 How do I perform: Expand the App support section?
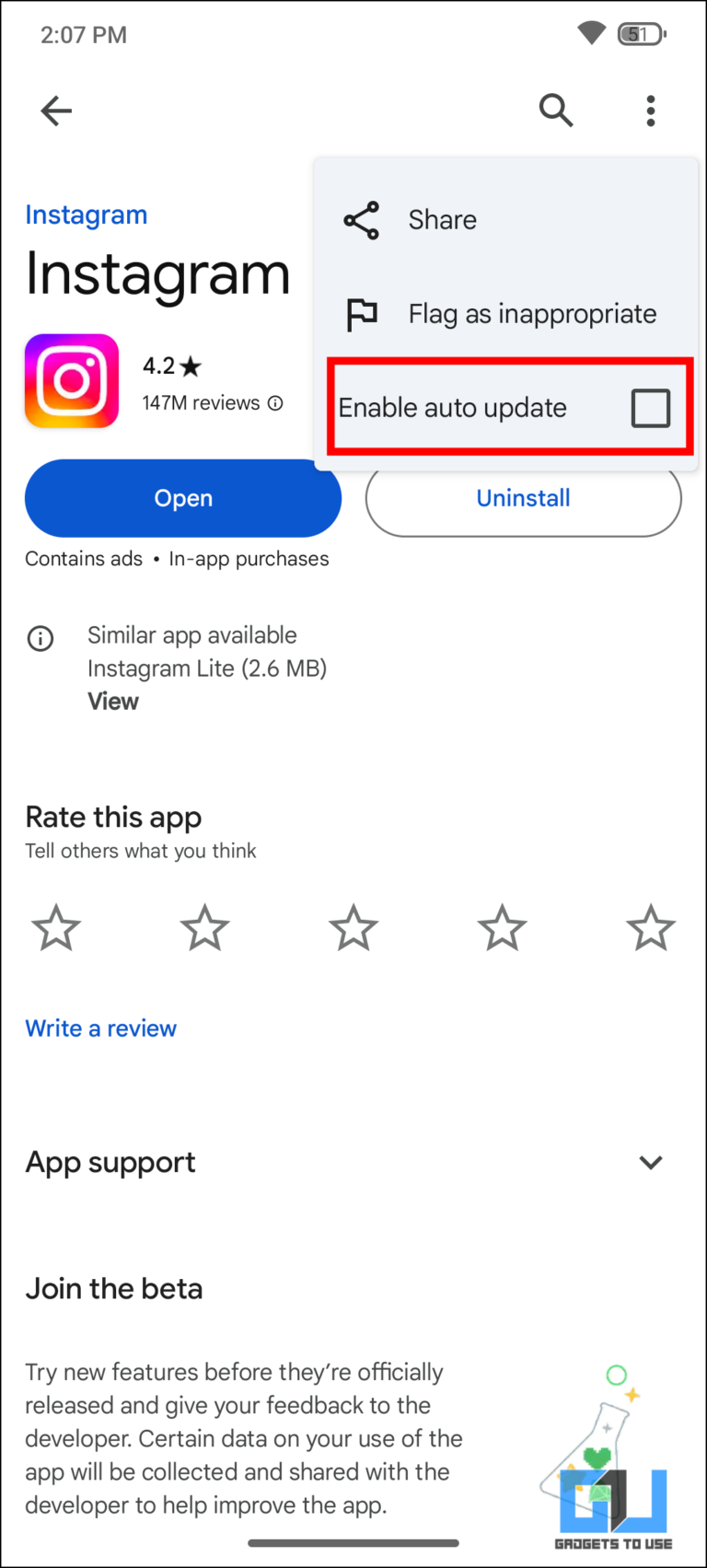tap(651, 1162)
